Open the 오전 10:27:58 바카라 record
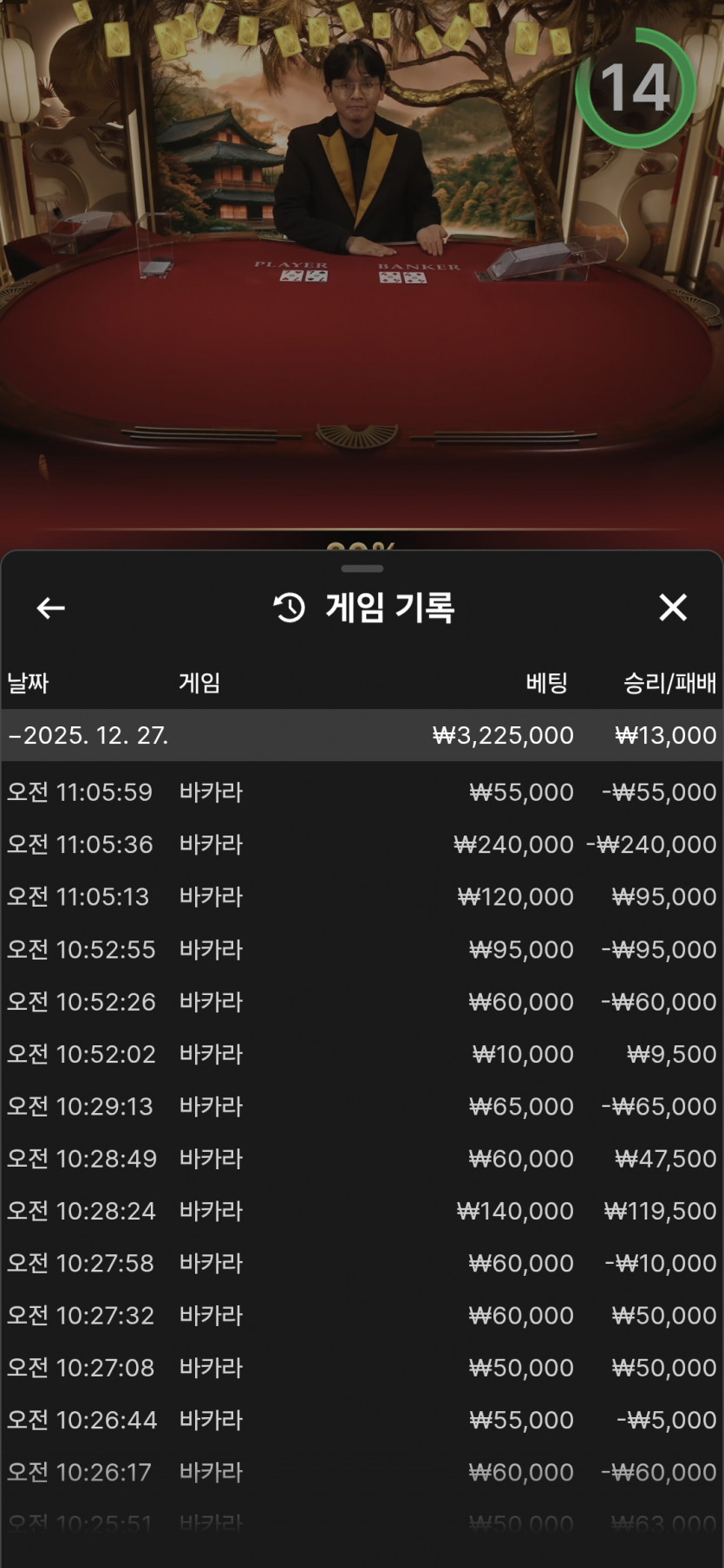Viewport: 724px width, 1568px height. tap(362, 1263)
